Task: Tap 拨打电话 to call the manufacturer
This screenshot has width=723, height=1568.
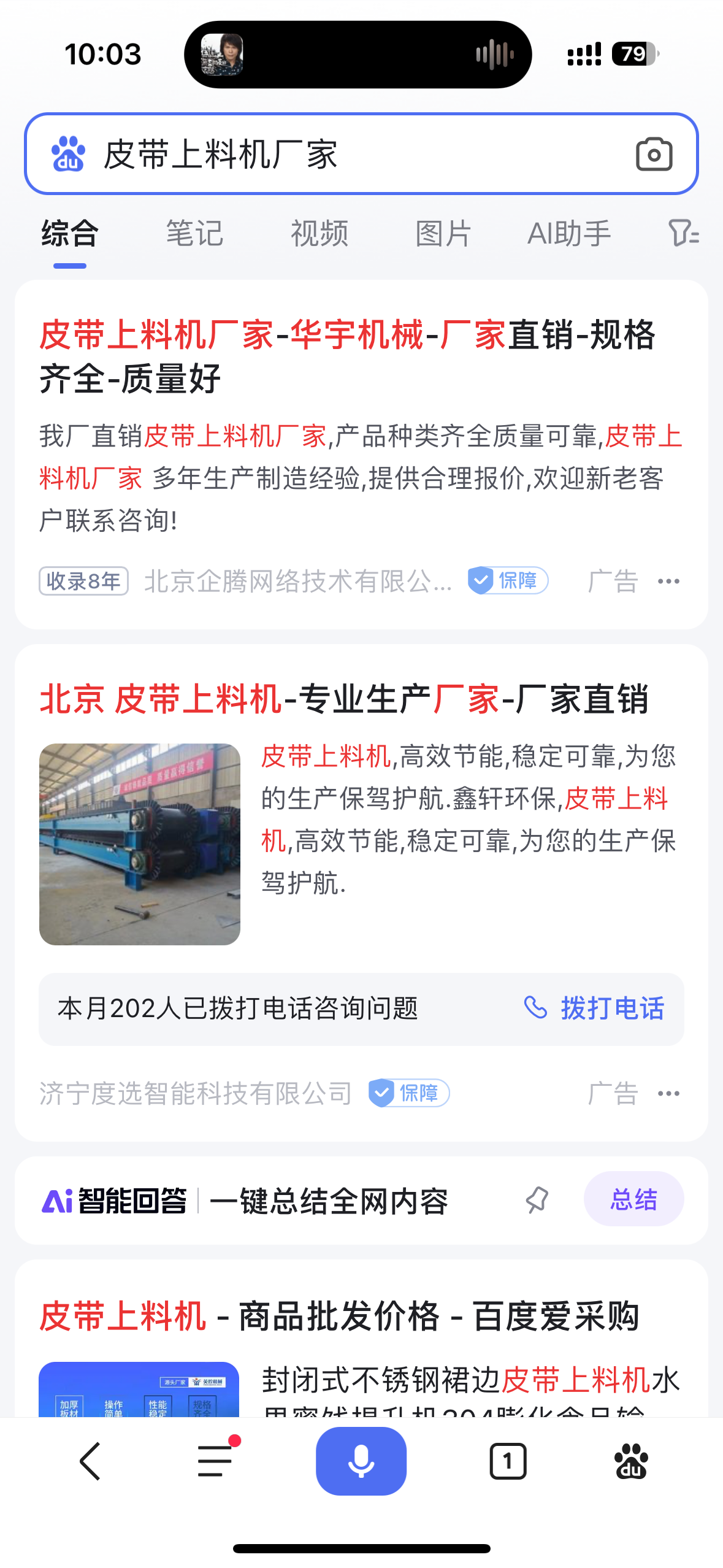Action: [595, 1009]
